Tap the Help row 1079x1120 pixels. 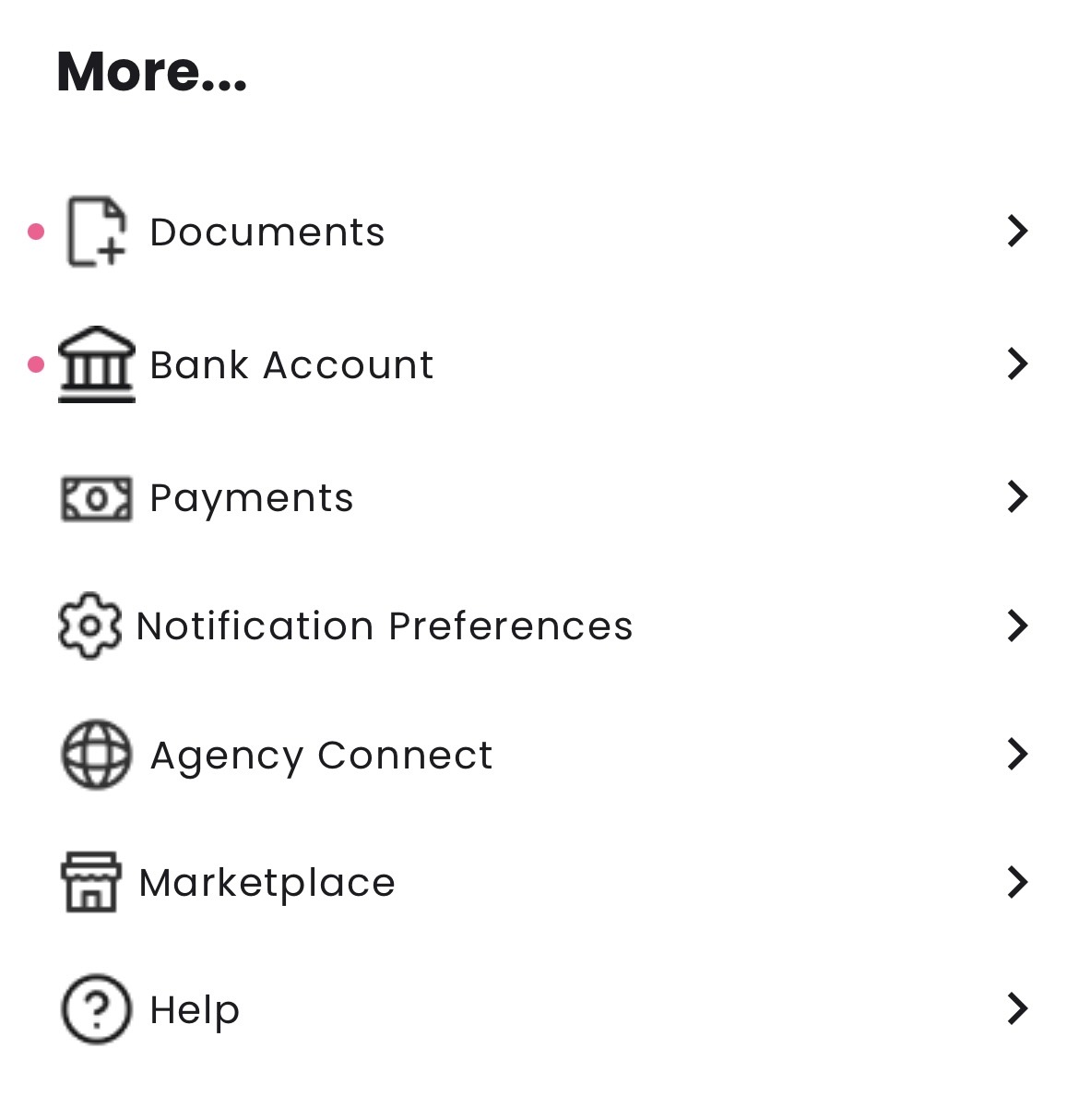pos(195,1009)
